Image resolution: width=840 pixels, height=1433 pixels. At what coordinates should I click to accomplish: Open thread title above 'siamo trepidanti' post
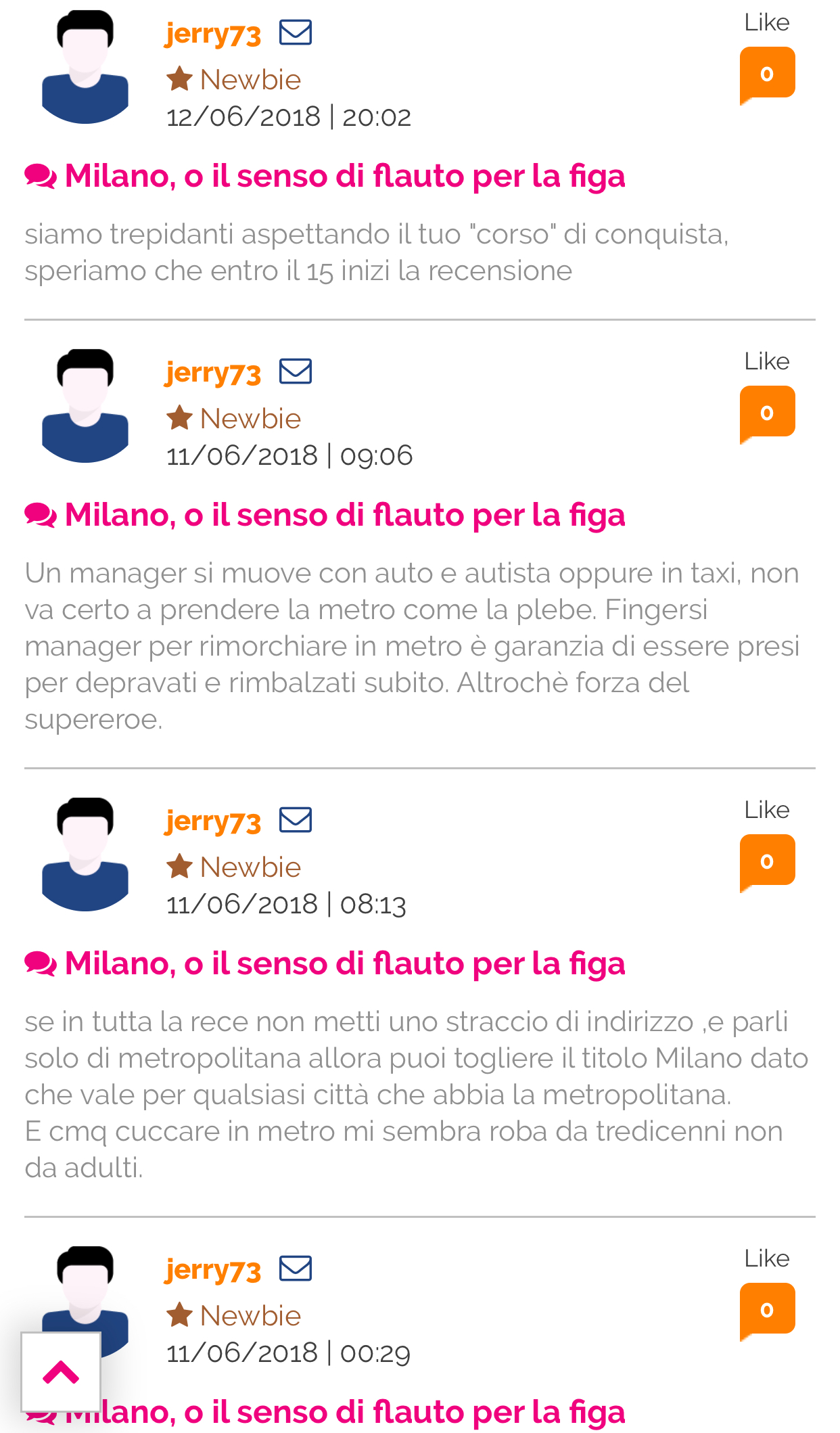pos(344,176)
